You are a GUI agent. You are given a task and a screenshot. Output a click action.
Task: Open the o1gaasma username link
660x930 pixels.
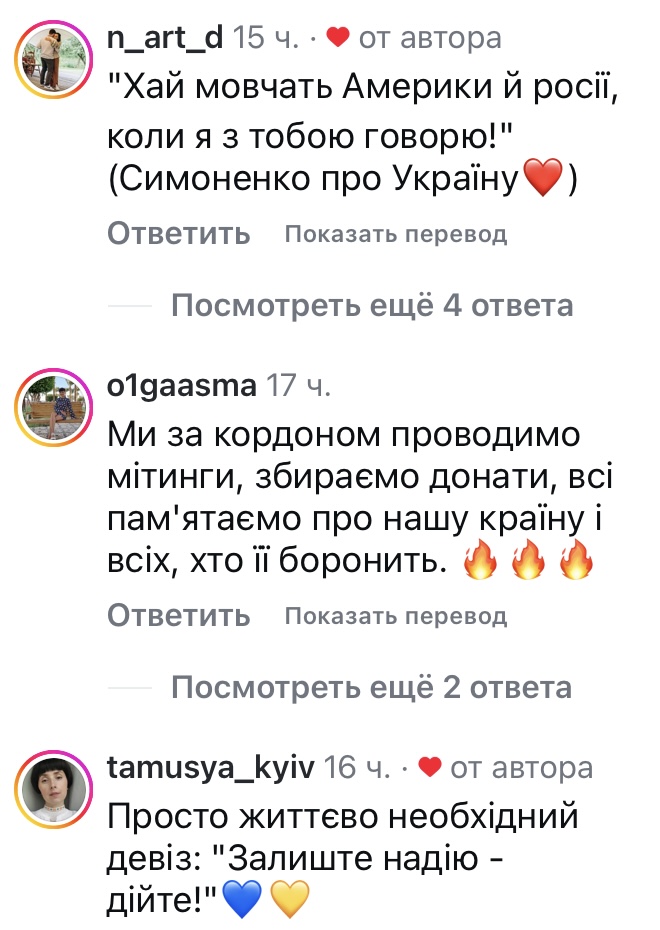coord(182,386)
